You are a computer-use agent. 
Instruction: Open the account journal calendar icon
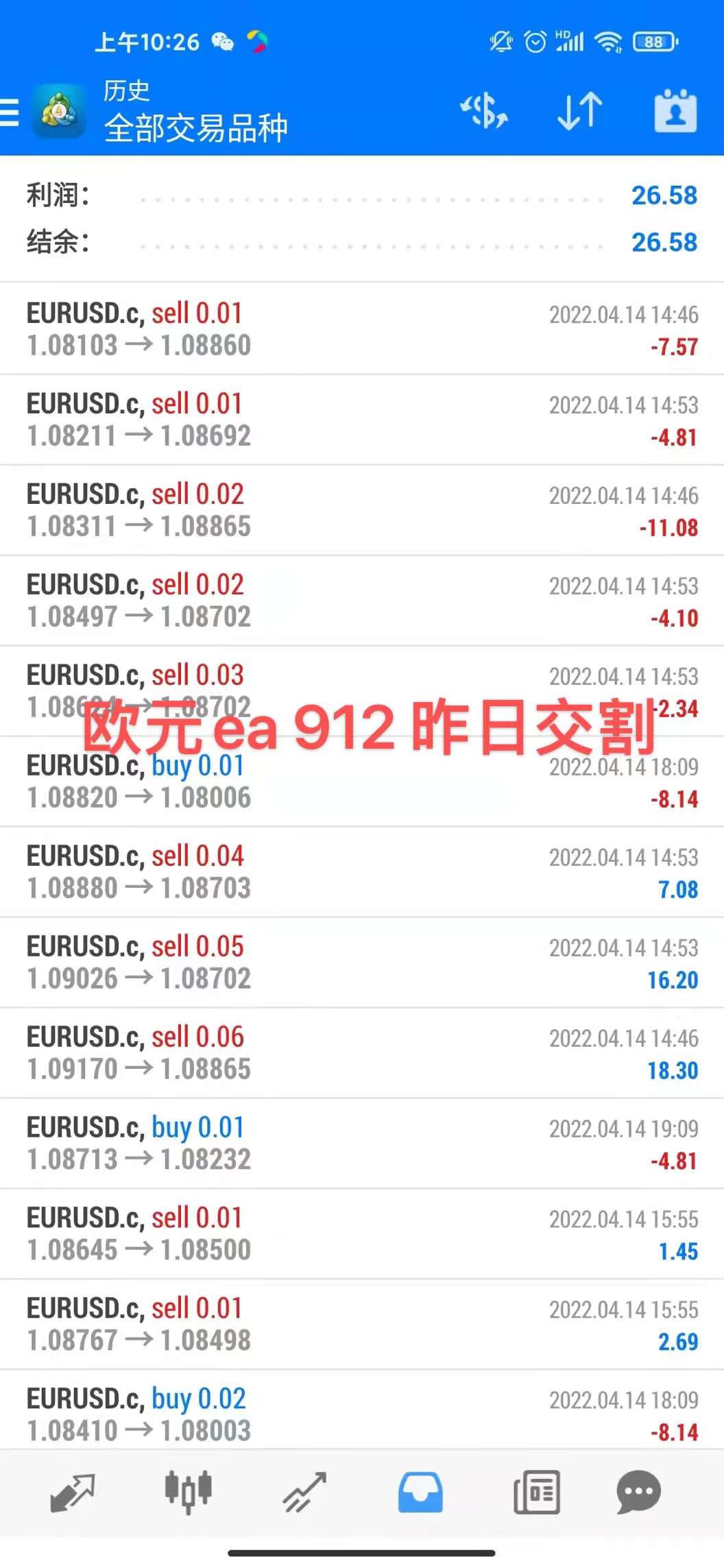tap(675, 112)
